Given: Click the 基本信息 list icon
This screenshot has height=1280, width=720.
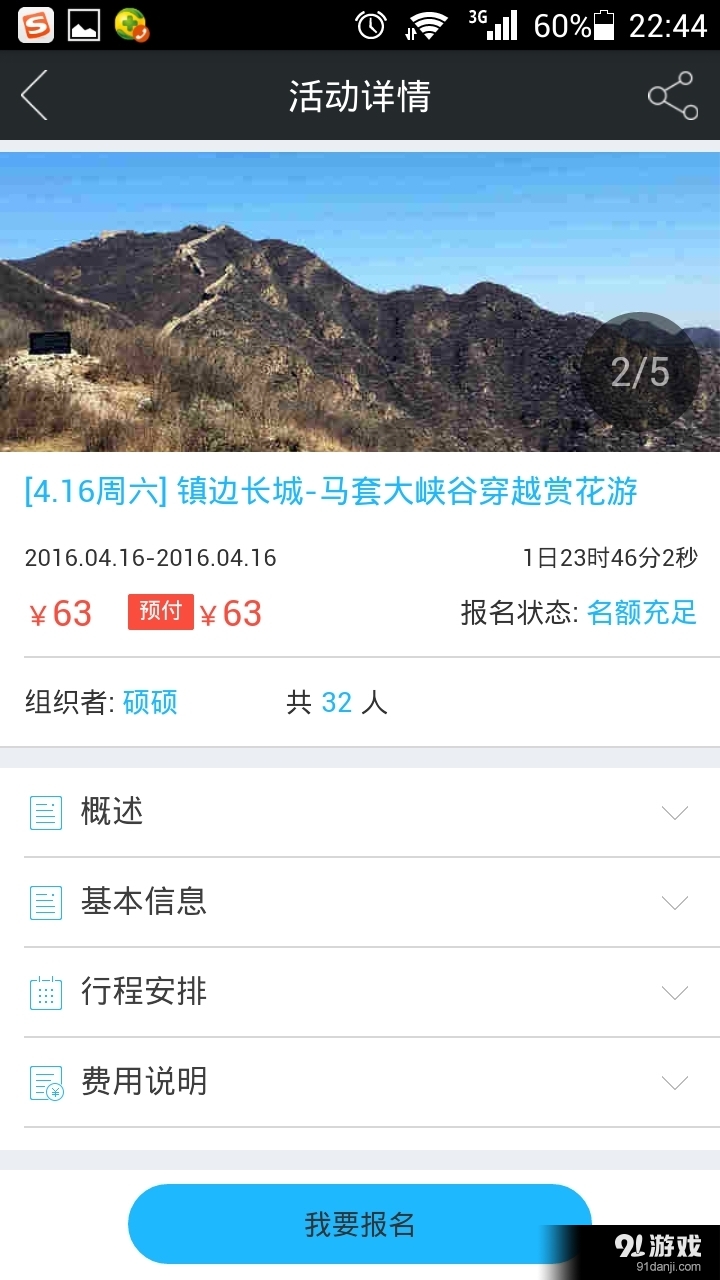Looking at the screenshot, I should pos(45,901).
